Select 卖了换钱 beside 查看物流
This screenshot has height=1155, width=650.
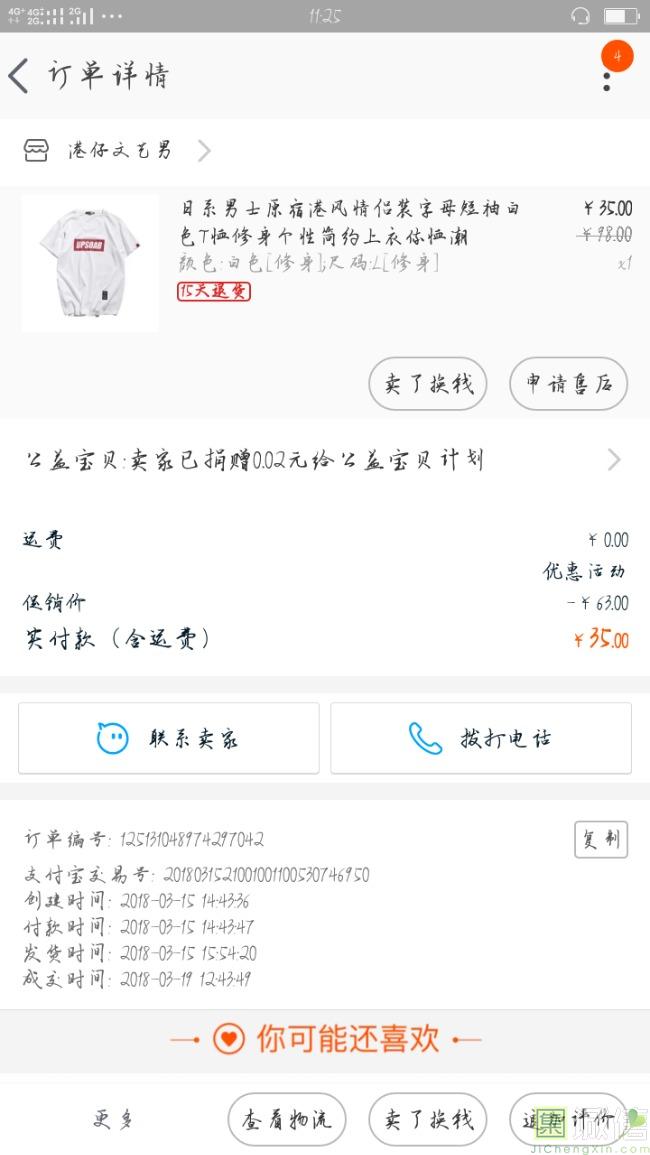coord(428,1119)
